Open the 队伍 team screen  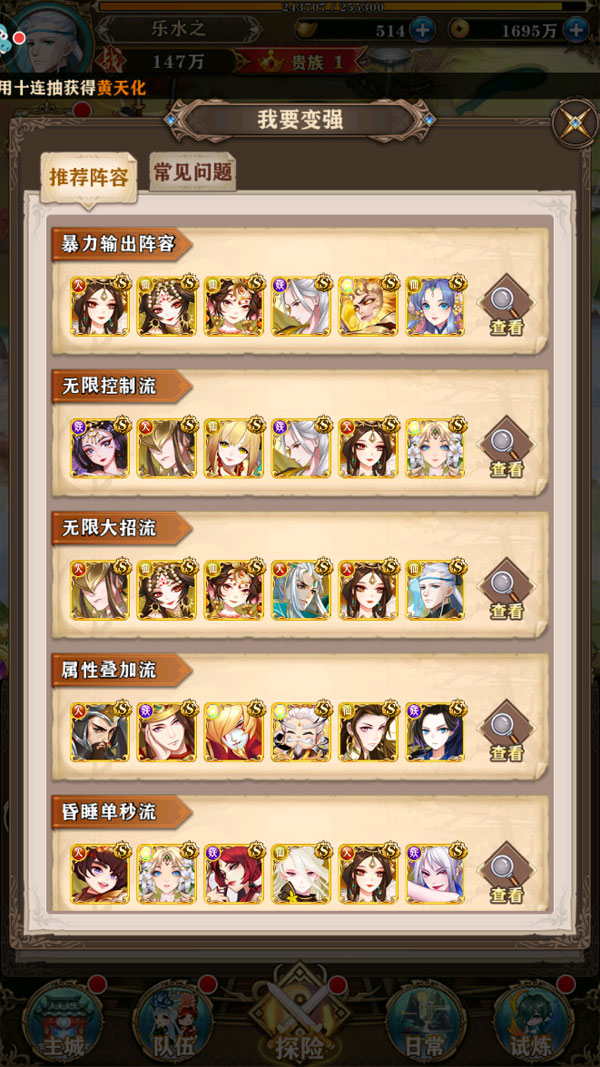click(x=172, y=1020)
